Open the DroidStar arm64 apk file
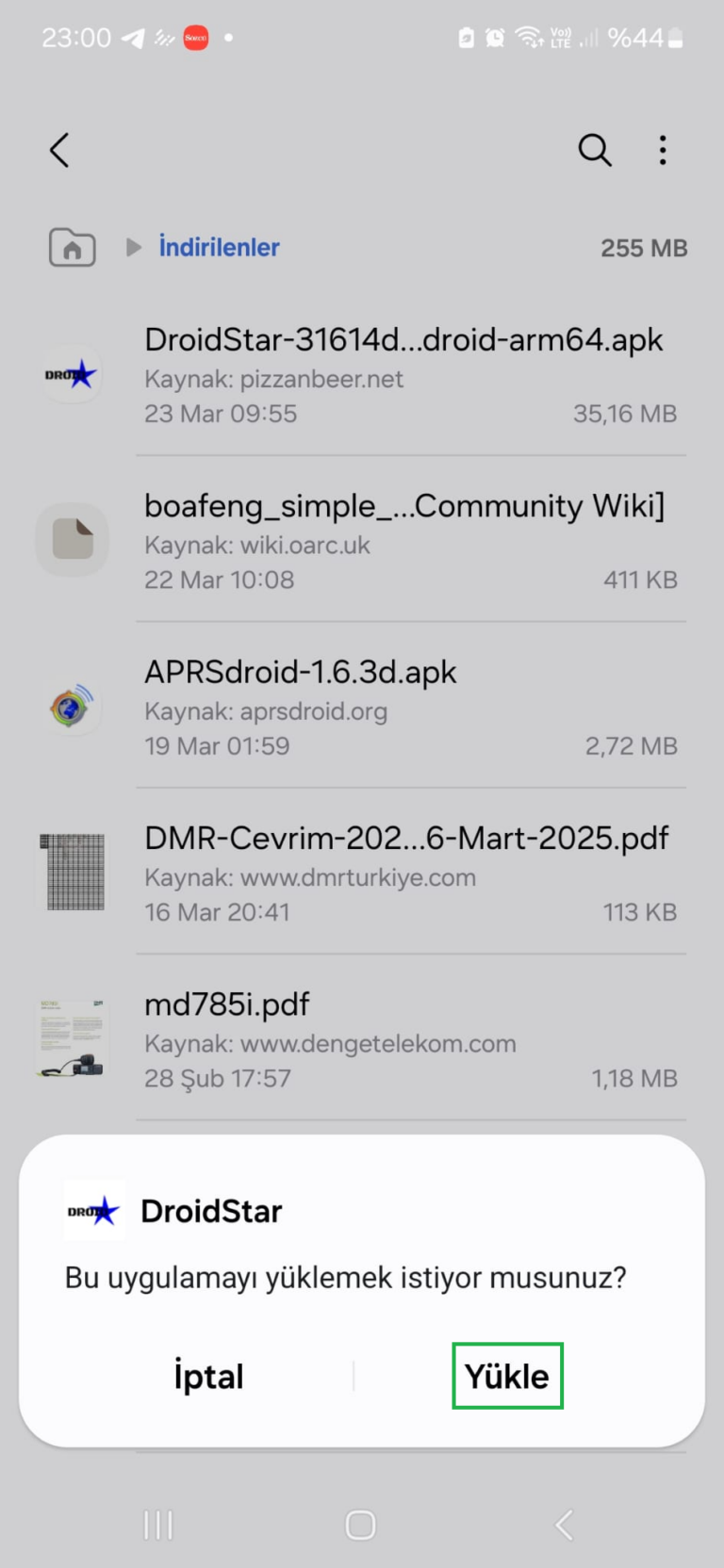Screen dimensions: 724x1568 pyautogui.click(x=362, y=375)
